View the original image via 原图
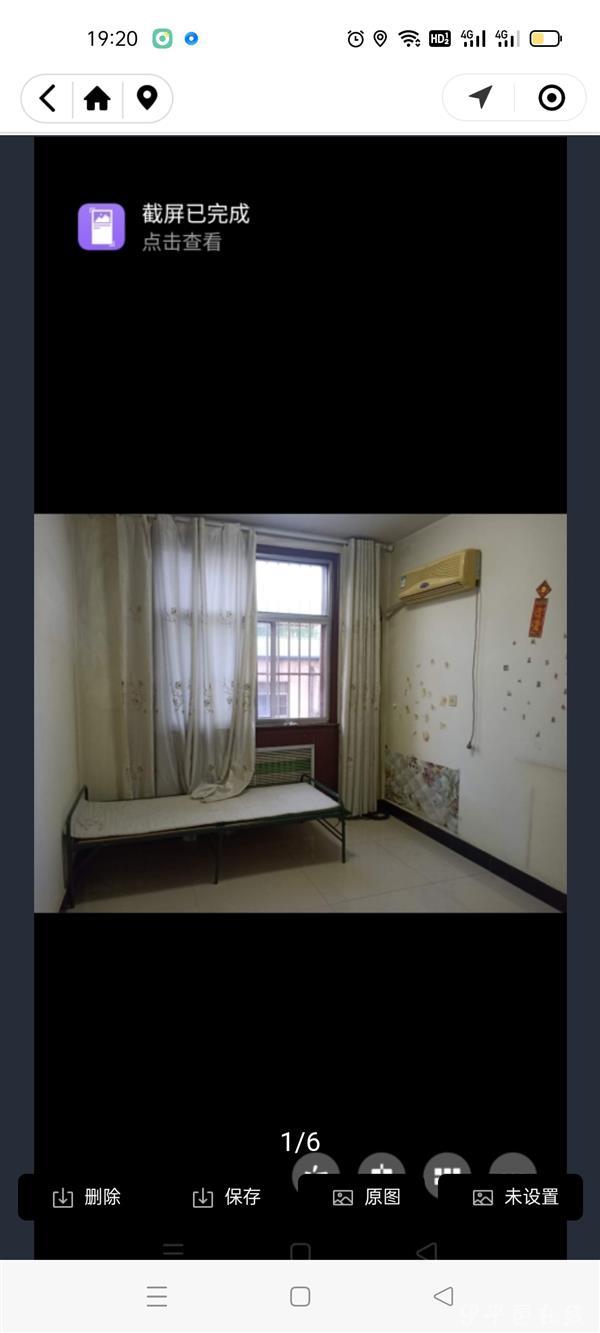Image resolution: width=600 pixels, height=1333 pixels. coord(367,1197)
